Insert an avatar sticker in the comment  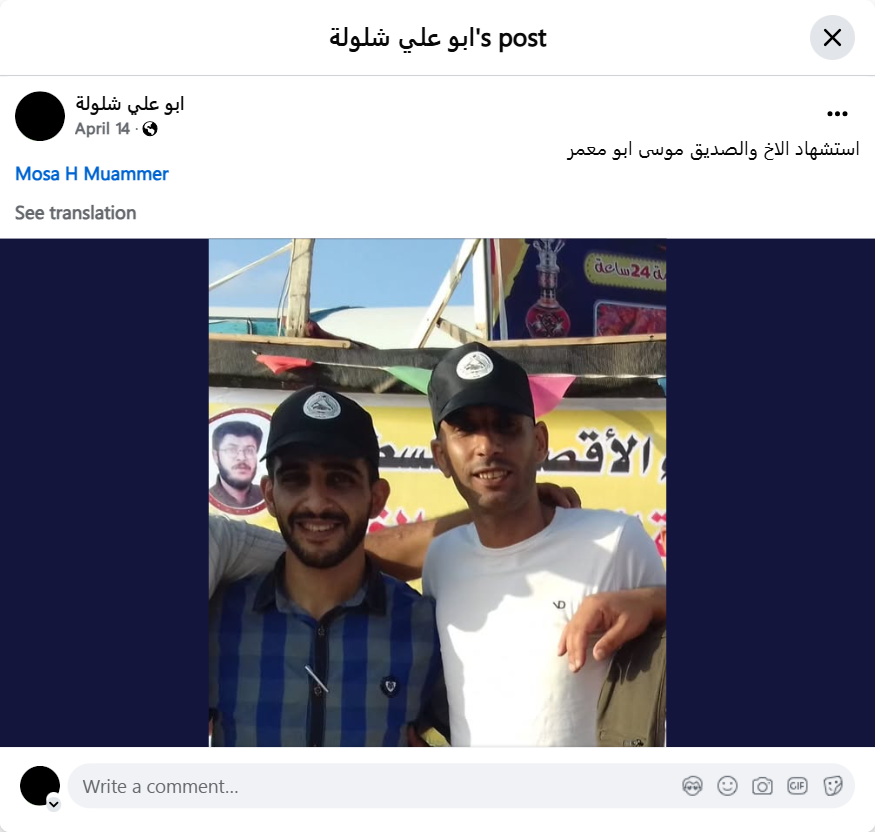pyautogui.click(x=692, y=786)
